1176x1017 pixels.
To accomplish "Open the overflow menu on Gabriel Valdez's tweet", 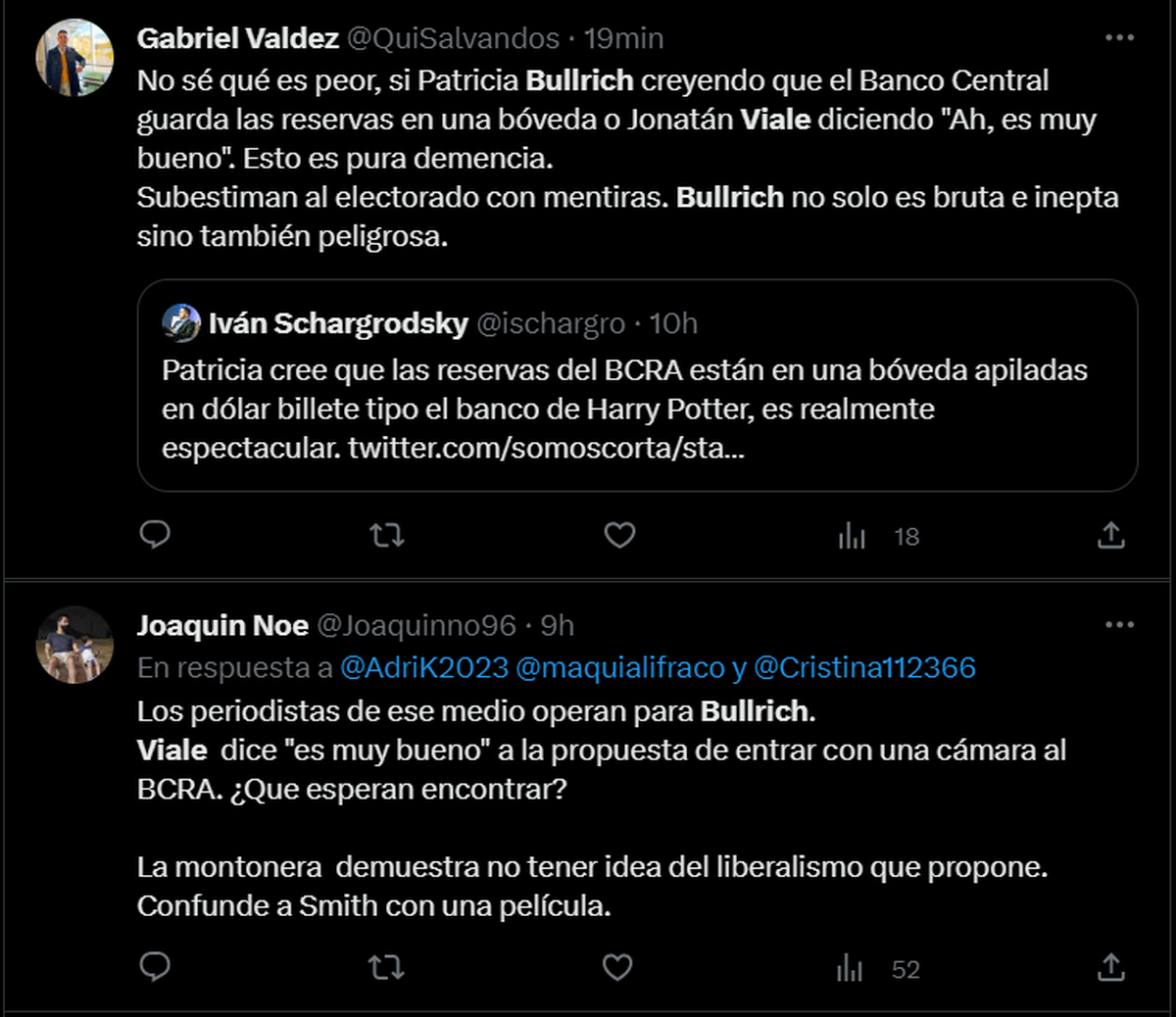I will point(1119,38).
